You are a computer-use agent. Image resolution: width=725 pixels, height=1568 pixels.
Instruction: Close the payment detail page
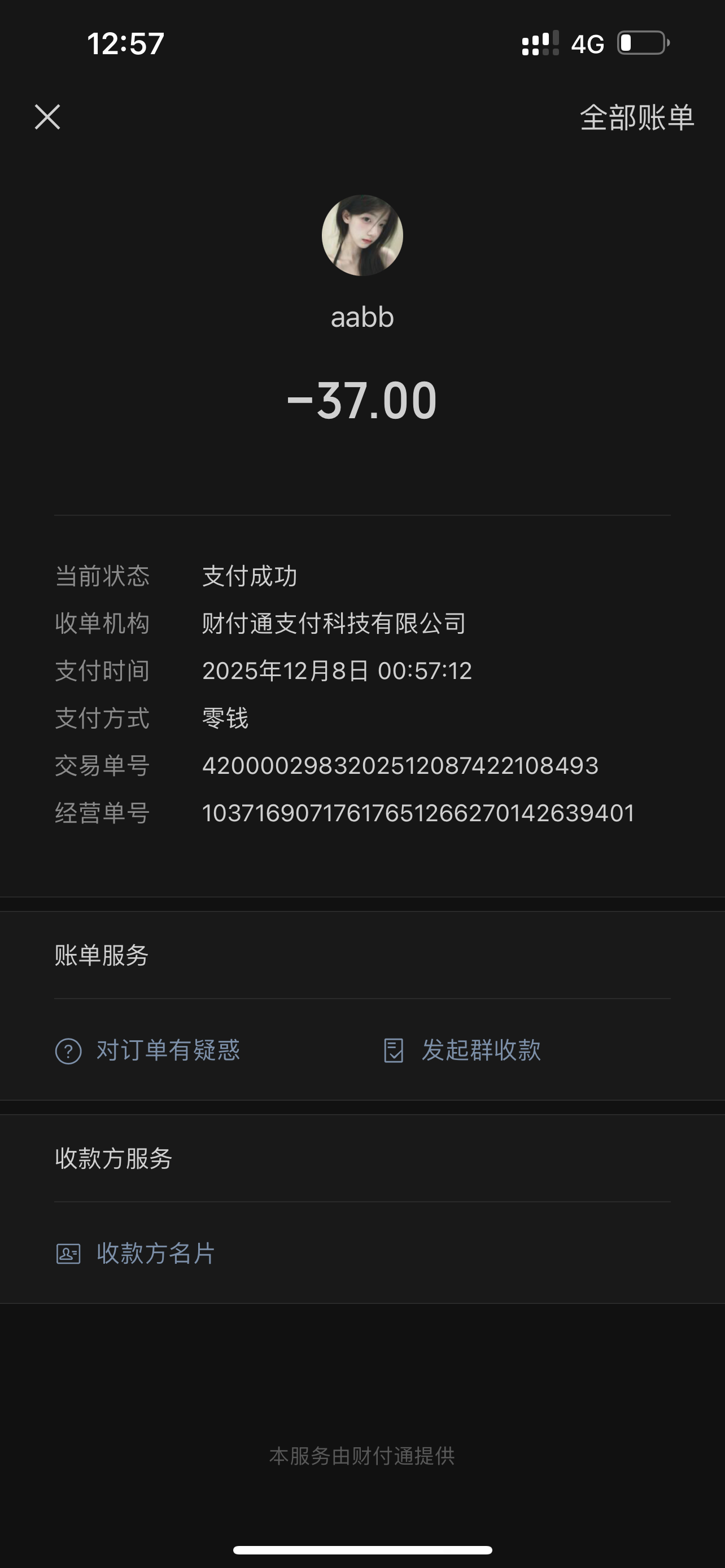click(47, 117)
